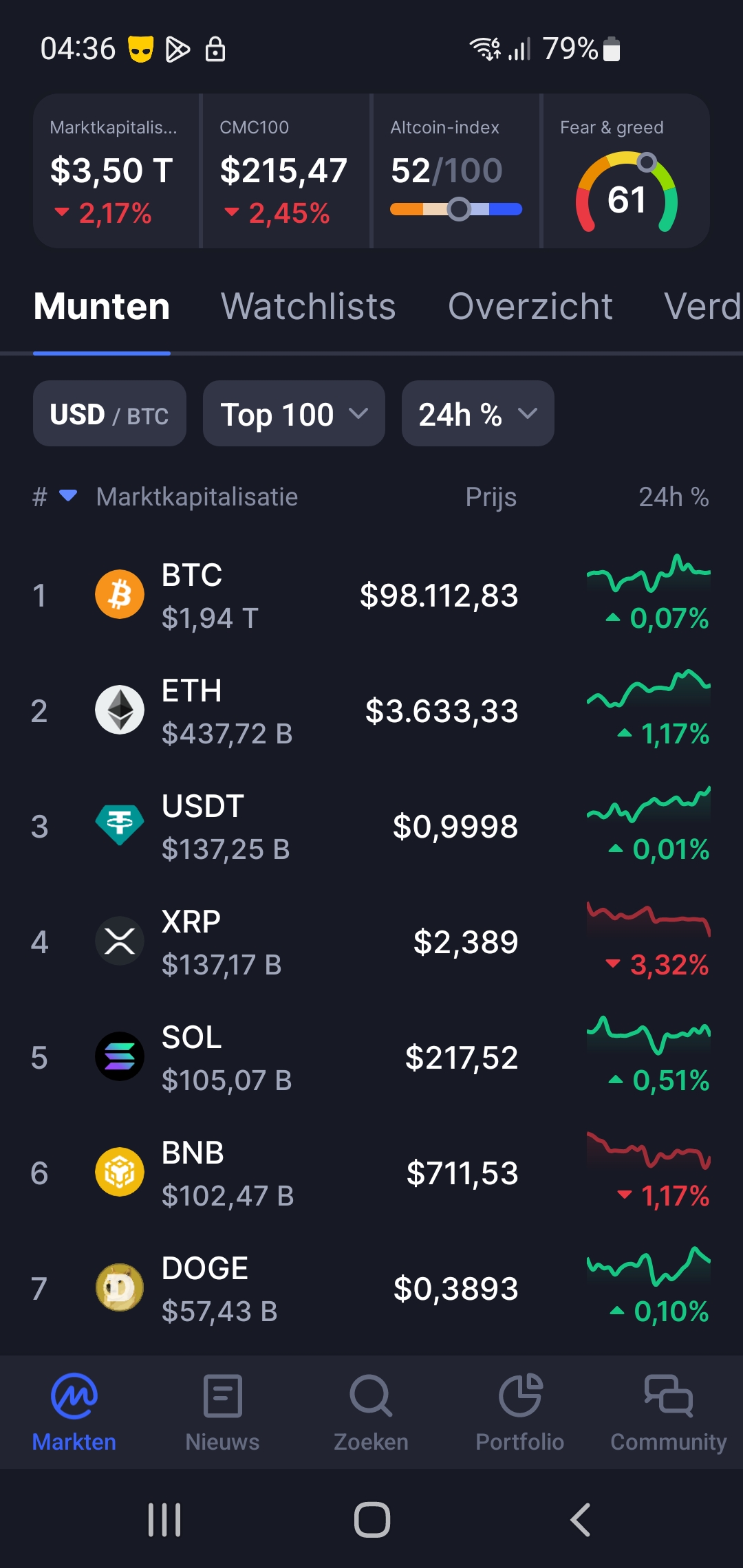
Task: Expand the Top 100 dropdown
Action: 294,413
